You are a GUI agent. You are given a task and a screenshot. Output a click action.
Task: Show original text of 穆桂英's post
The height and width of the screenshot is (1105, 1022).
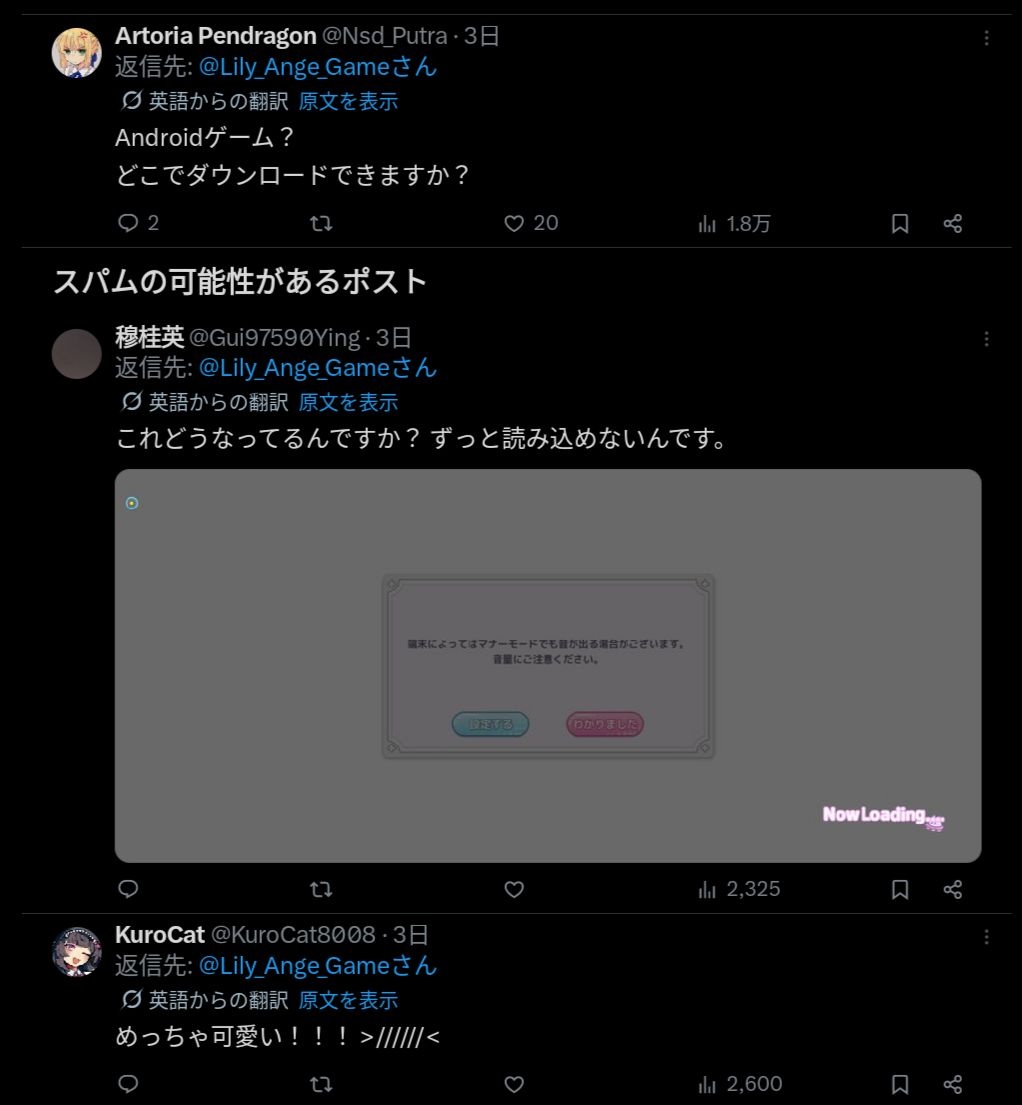point(348,402)
